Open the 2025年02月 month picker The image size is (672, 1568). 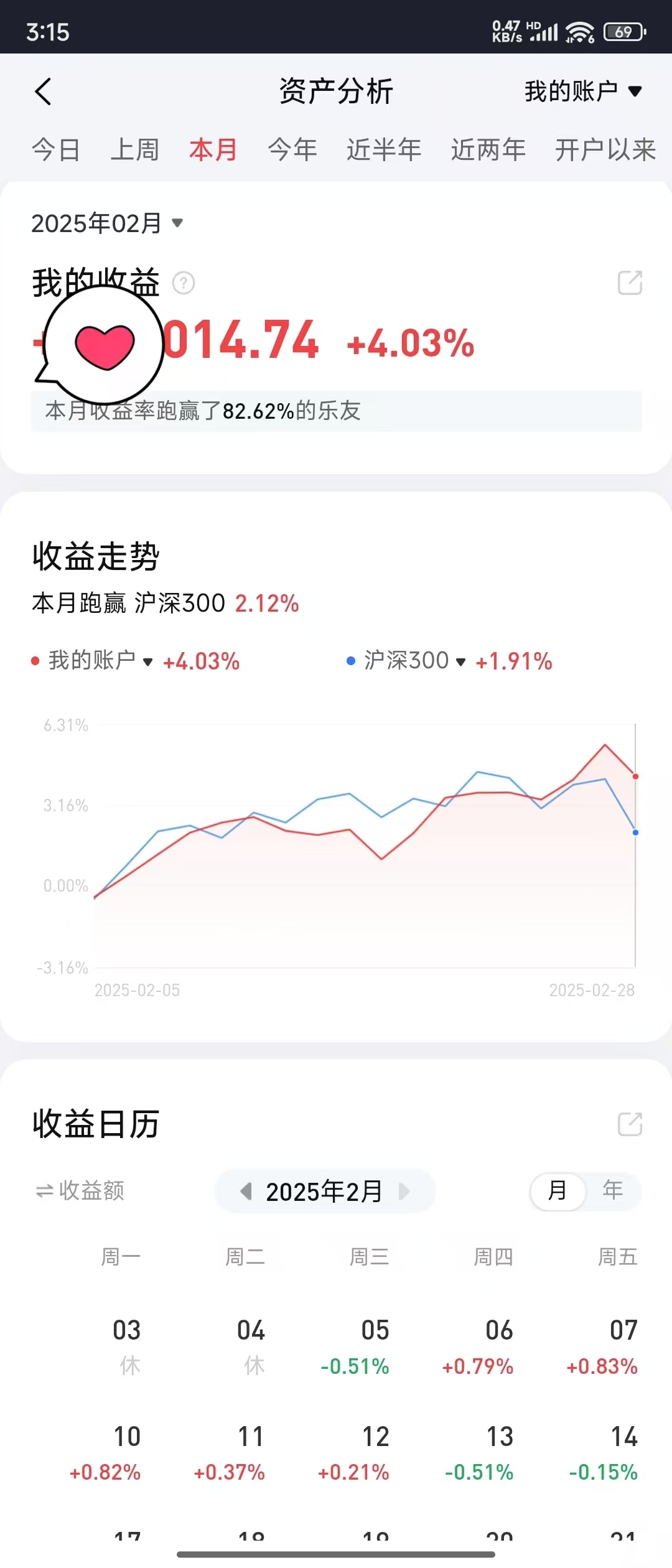[x=107, y=223]
